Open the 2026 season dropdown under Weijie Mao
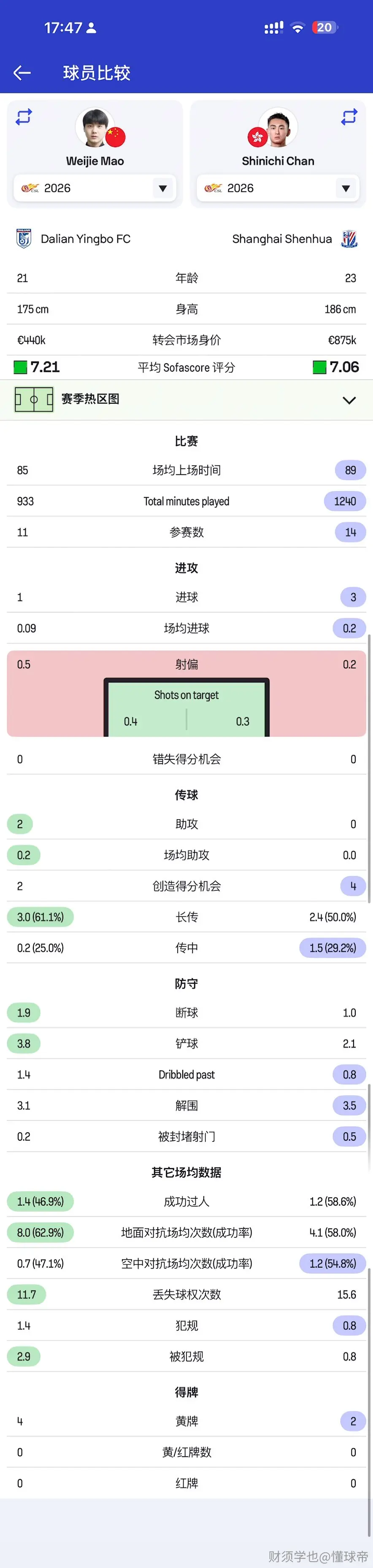This screenshot has width=373, height=1568. click(95, 189)
